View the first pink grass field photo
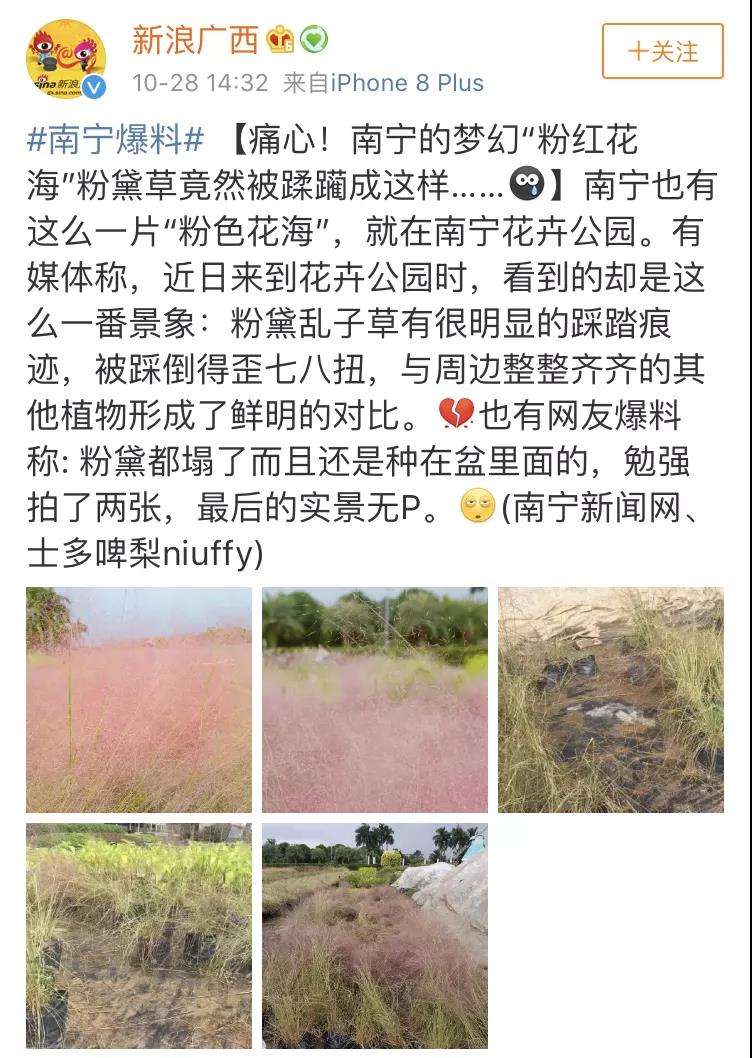 point(139,699)
